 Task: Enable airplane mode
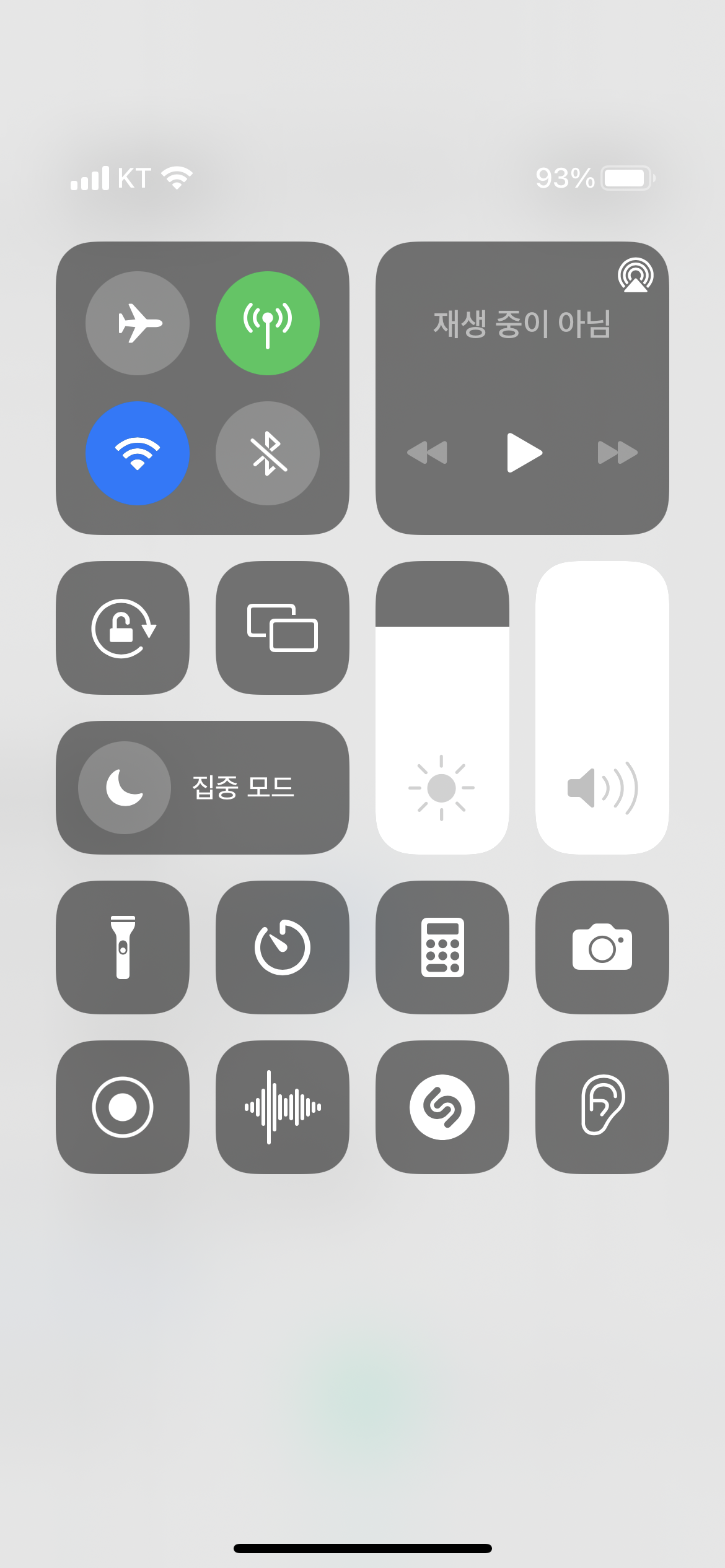click(138, 323)
